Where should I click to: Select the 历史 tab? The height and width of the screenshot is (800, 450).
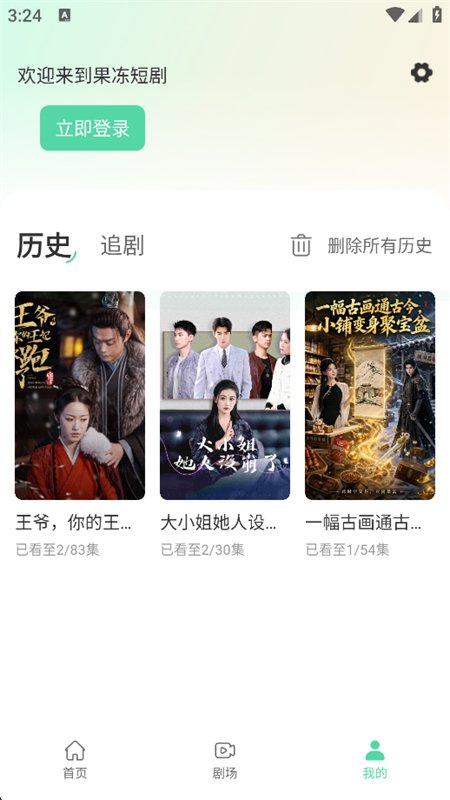click(x=46, y=246)
